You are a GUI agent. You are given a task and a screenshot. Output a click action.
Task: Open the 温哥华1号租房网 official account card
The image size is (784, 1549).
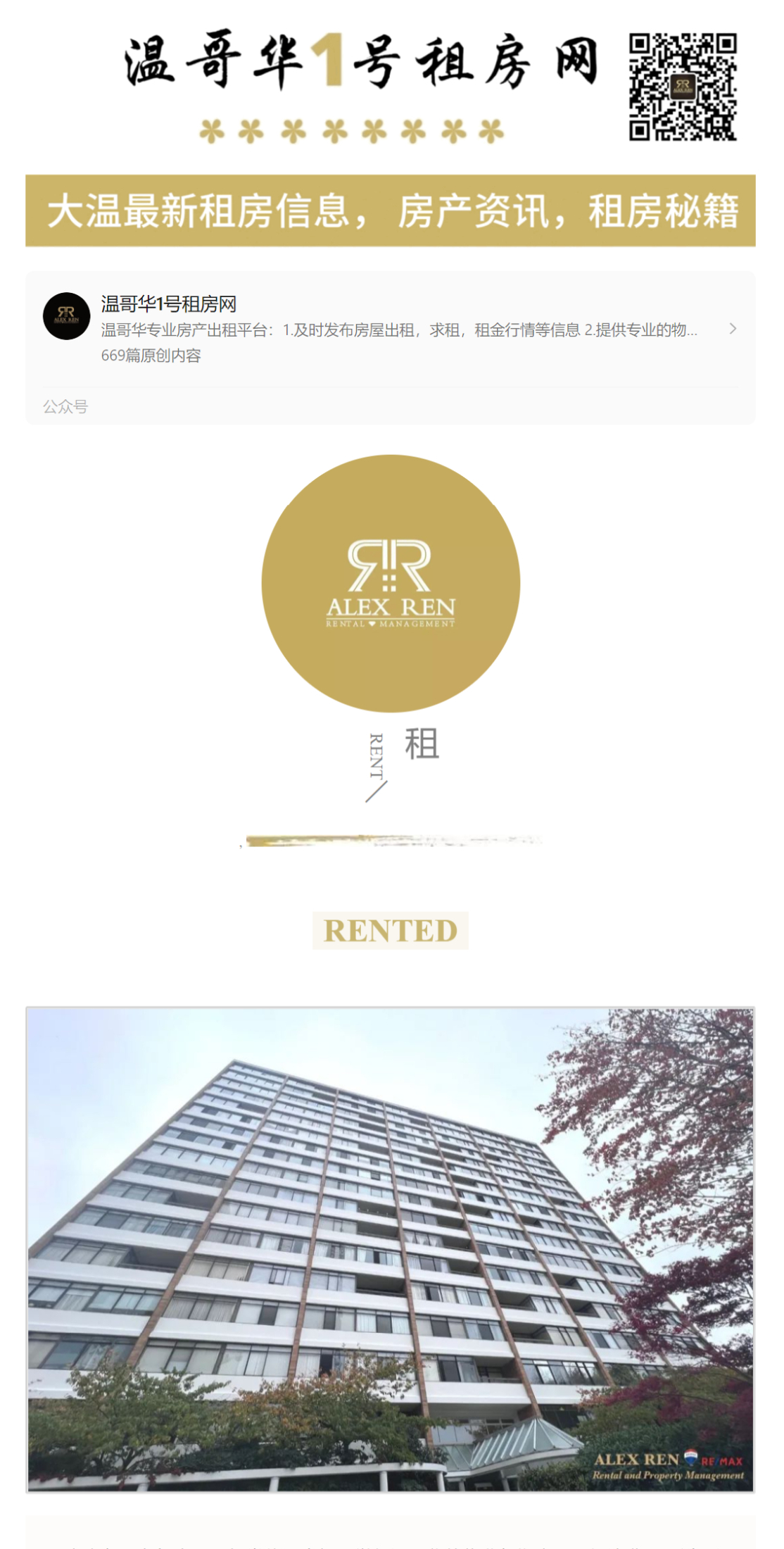coord(390,329)
